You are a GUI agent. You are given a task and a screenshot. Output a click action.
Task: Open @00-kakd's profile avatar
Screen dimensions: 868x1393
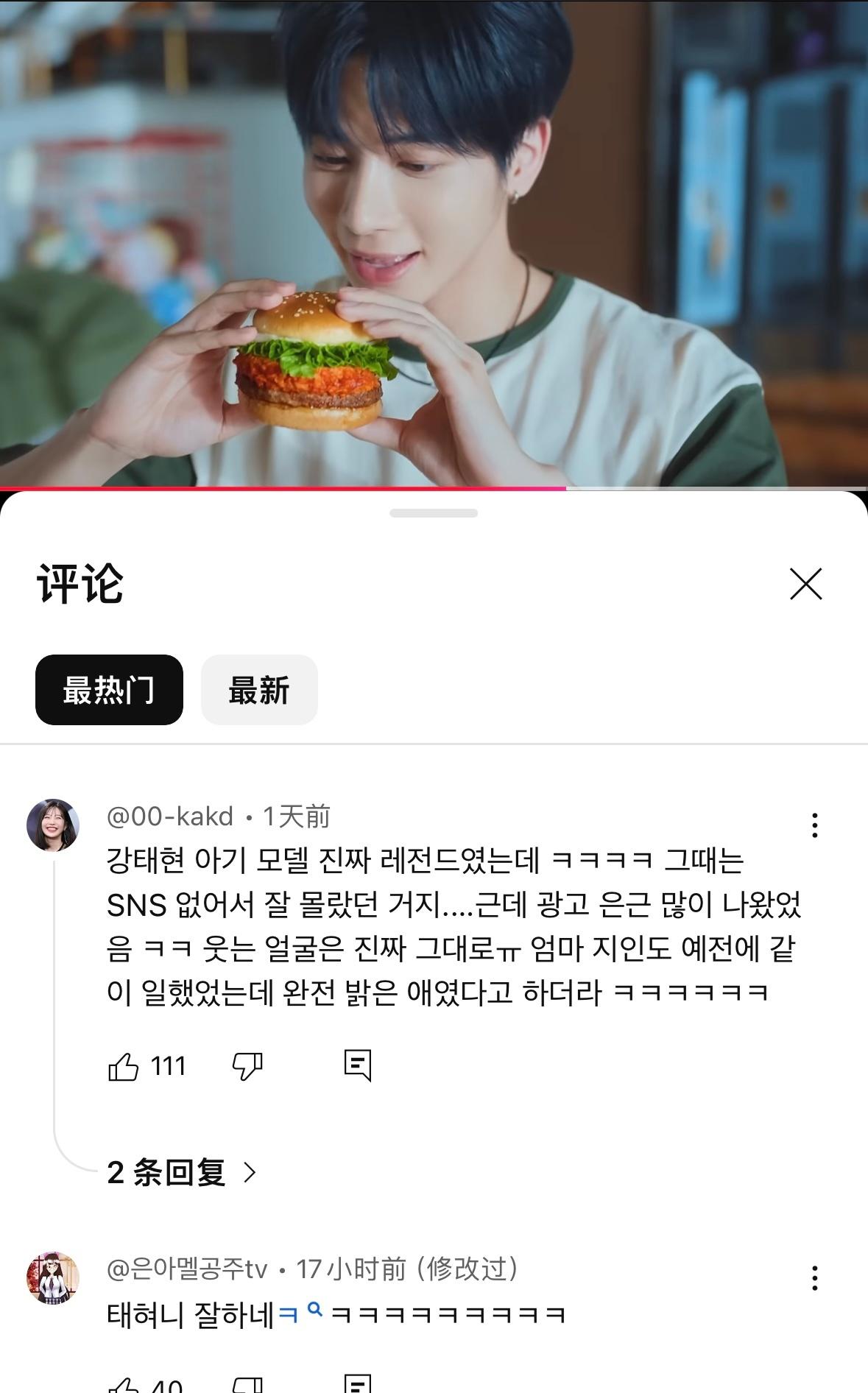(53, 825)
